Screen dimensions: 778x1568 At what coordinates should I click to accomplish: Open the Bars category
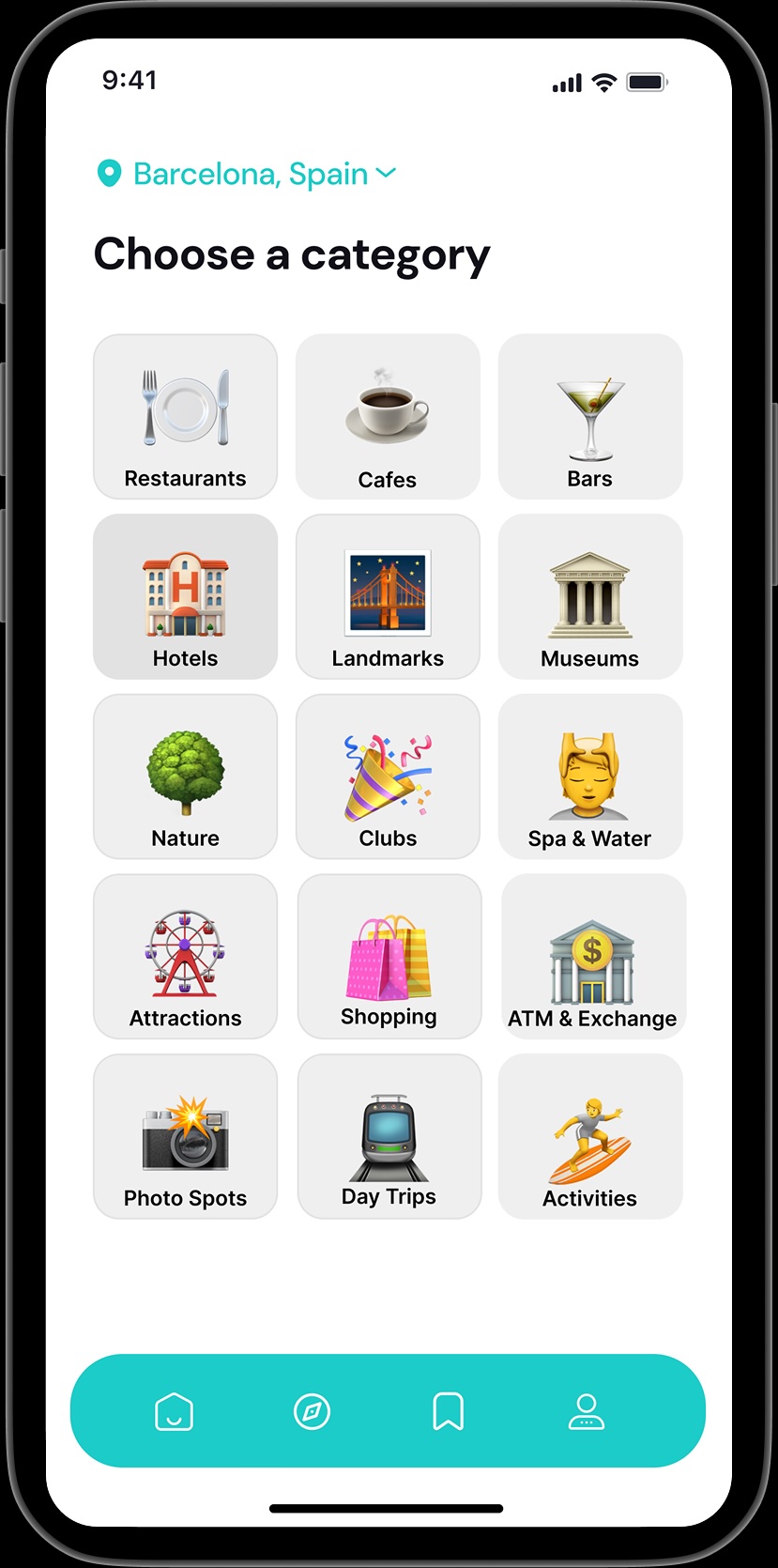(x=589, y=417)
